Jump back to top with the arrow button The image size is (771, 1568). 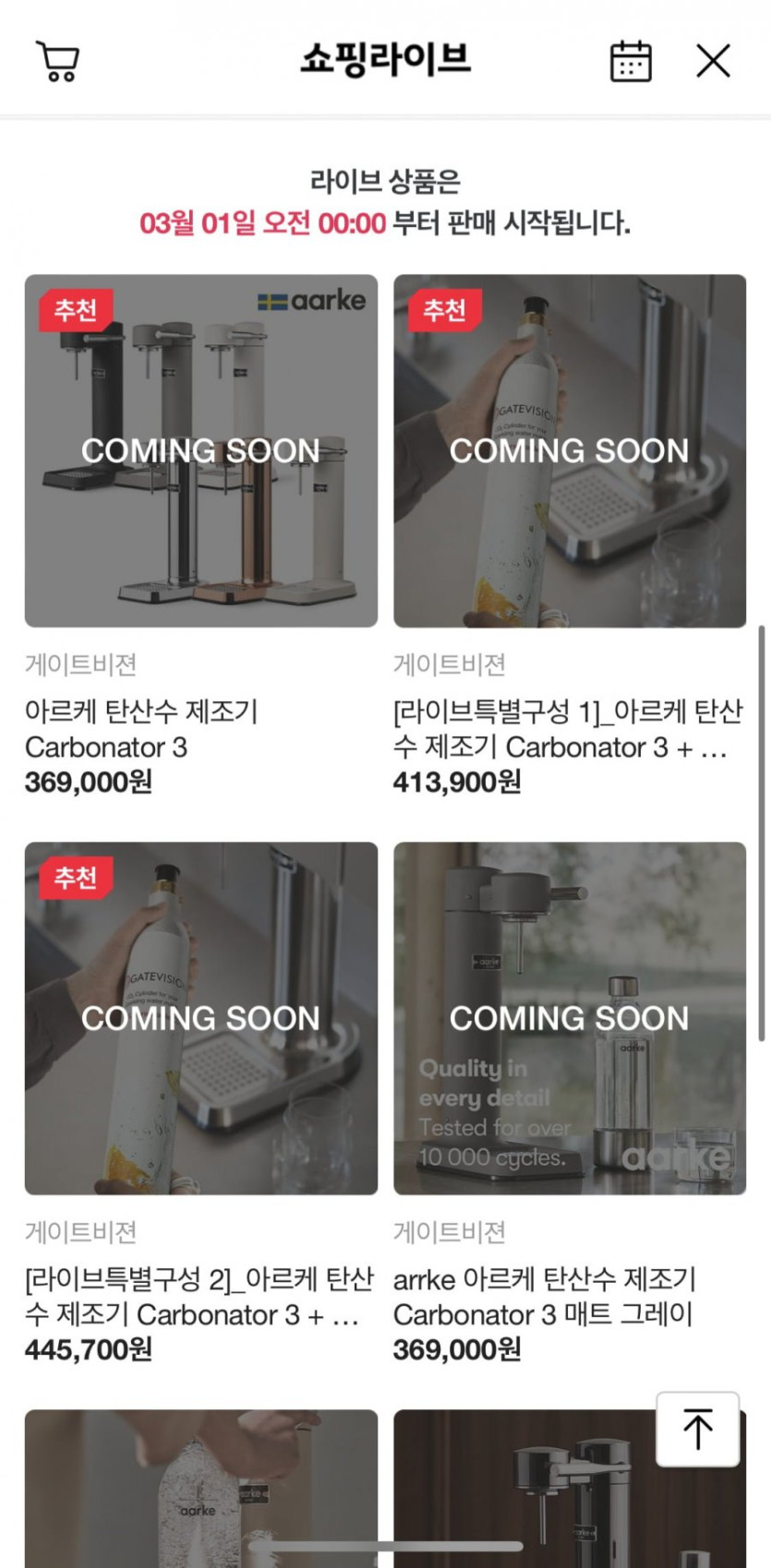697,1429
